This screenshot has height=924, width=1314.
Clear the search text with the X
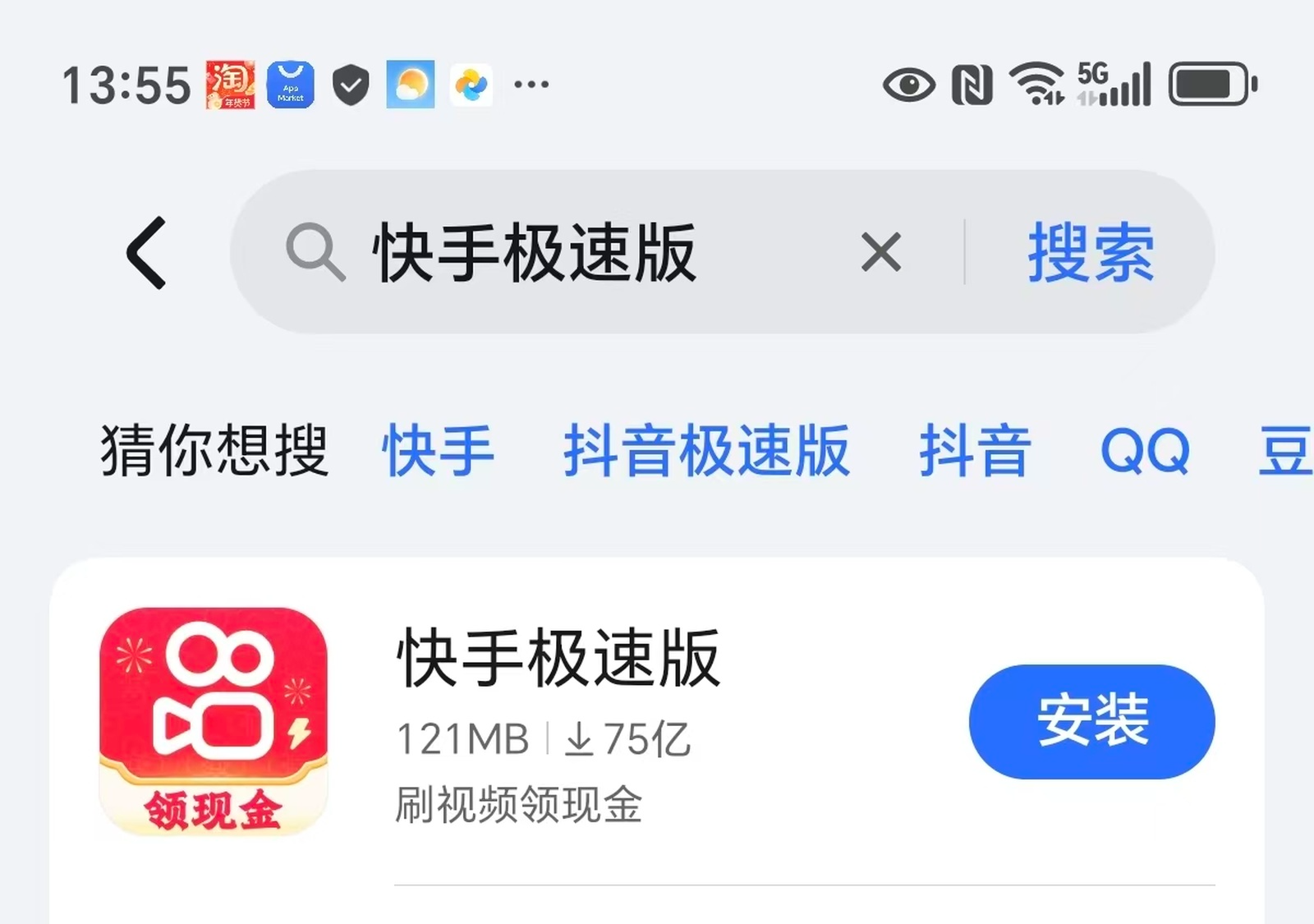(881, 252)
